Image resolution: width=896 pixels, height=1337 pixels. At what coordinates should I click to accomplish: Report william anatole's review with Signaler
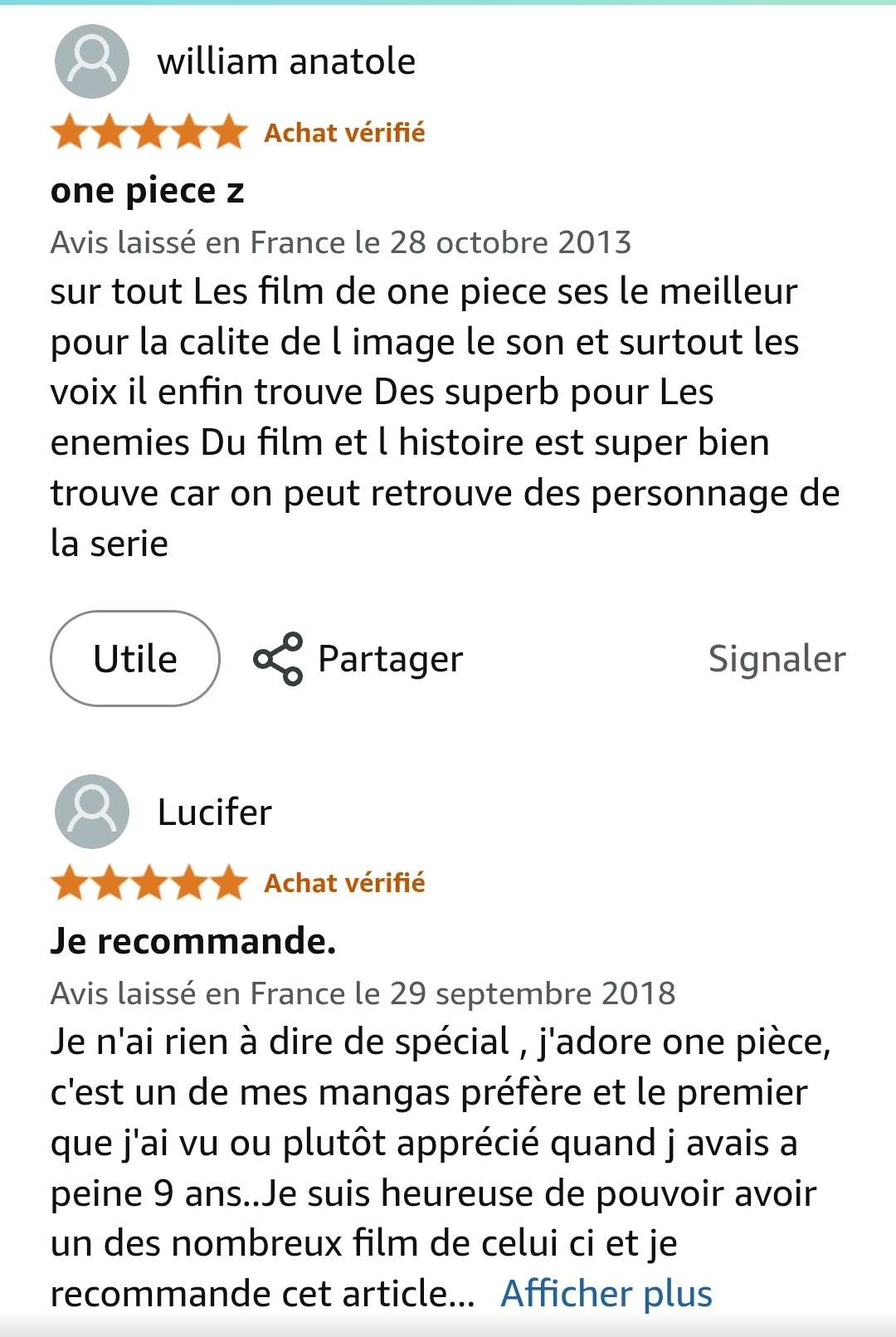(x=777, y=659)
